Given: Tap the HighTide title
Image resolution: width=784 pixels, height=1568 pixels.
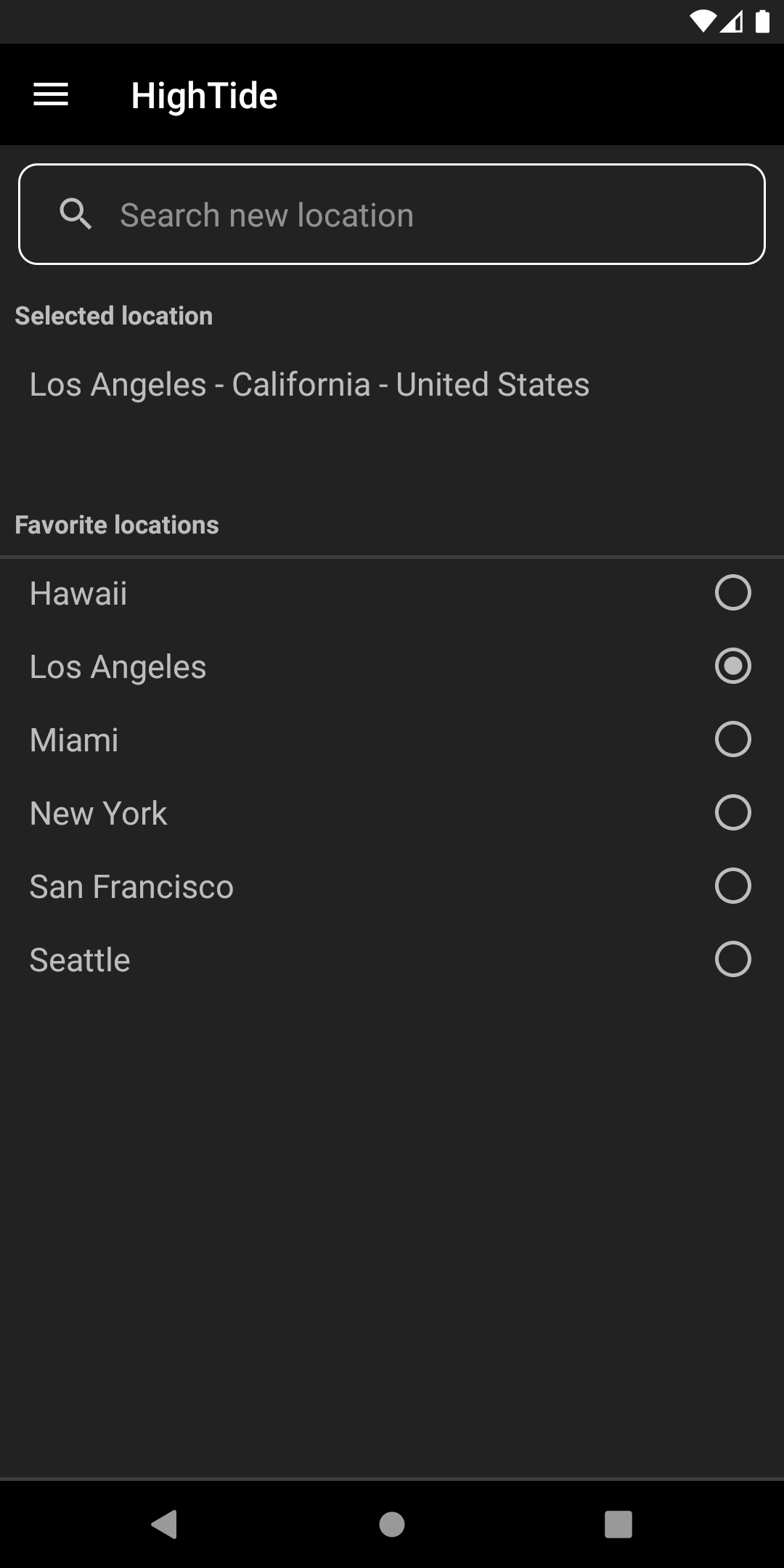Looking at the screenshot, I should [203, 94].
